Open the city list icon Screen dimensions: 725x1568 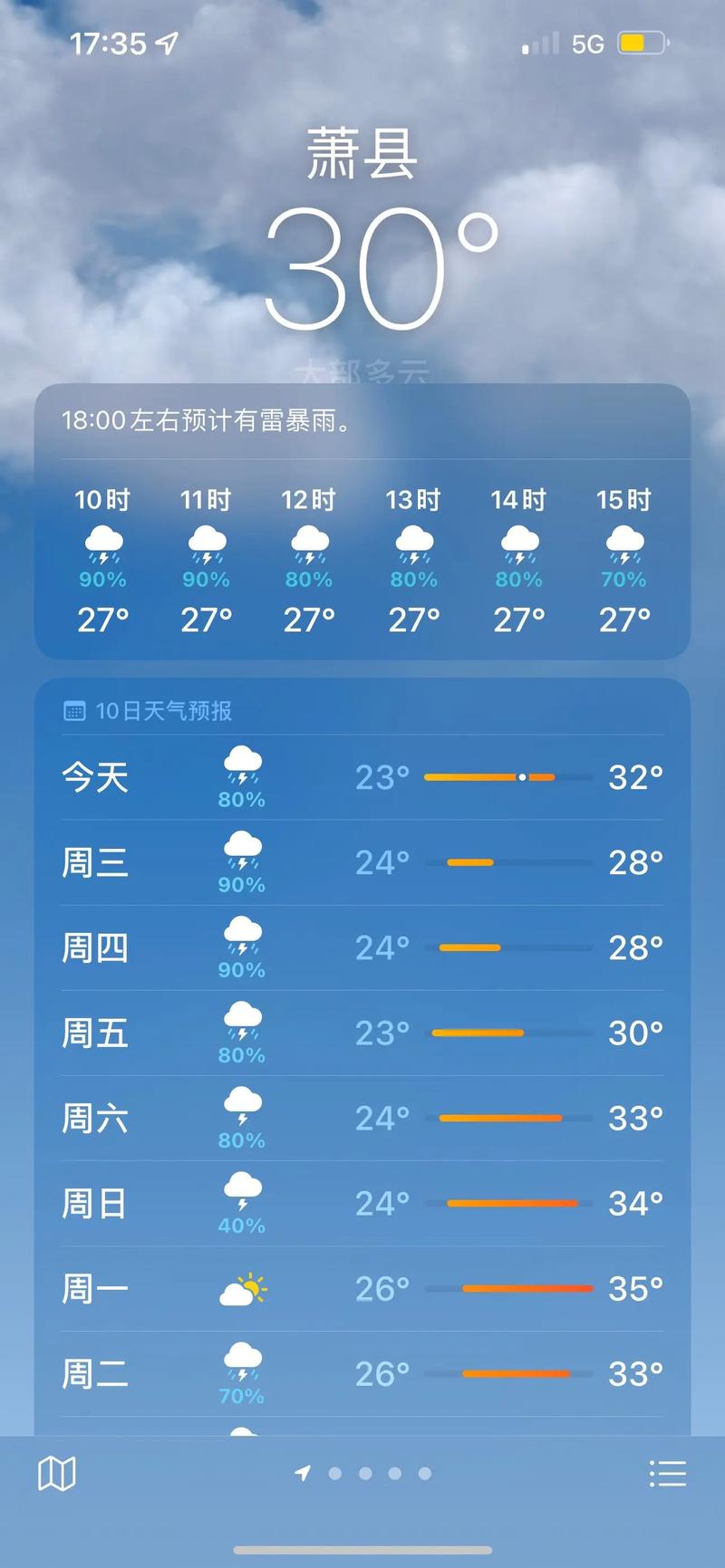click(667, 1472)
